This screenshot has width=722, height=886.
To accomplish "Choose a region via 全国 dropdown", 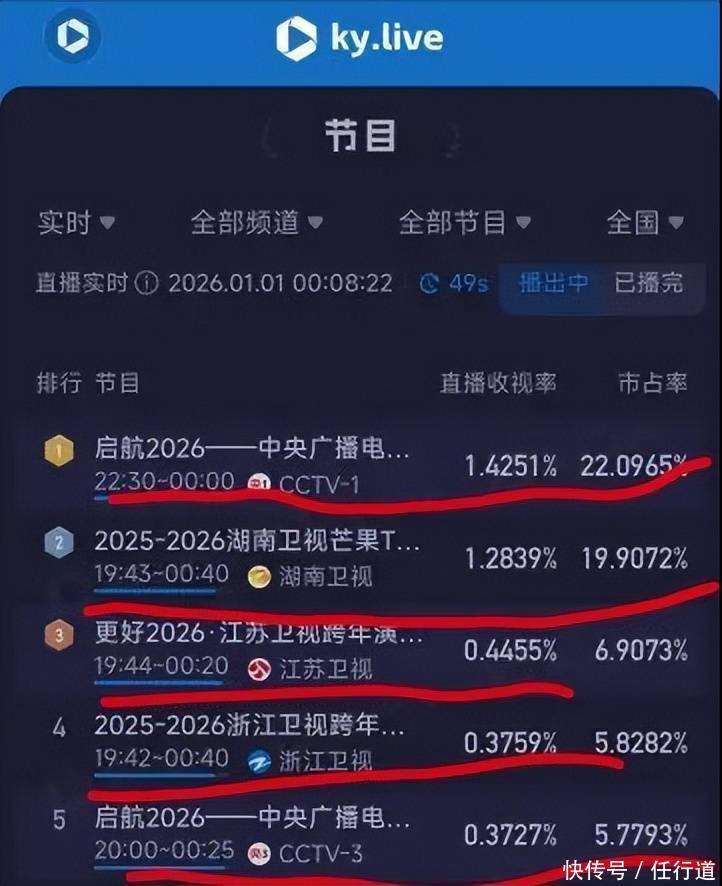I will tap(645, 222).
